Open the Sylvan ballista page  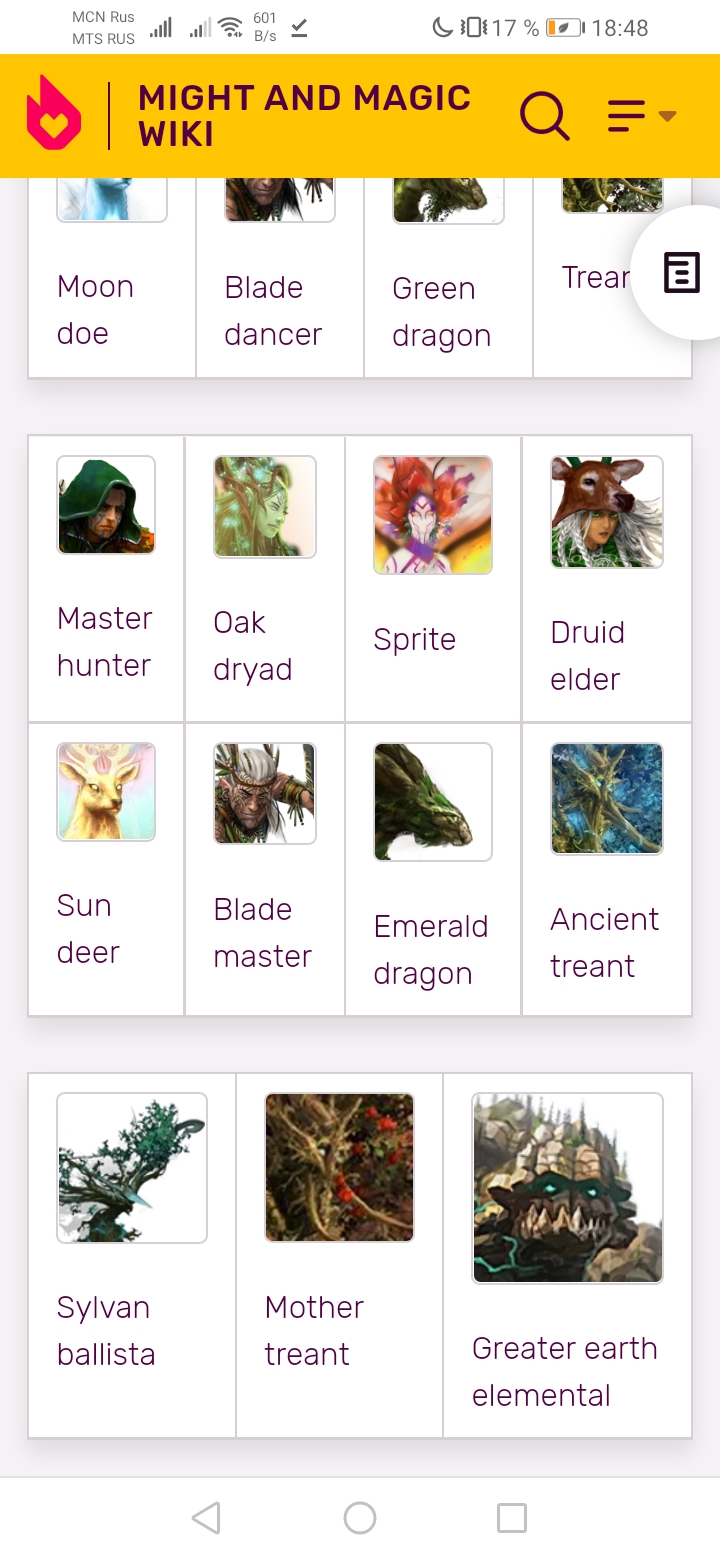pyautogui.click(x=106, y=1330)
